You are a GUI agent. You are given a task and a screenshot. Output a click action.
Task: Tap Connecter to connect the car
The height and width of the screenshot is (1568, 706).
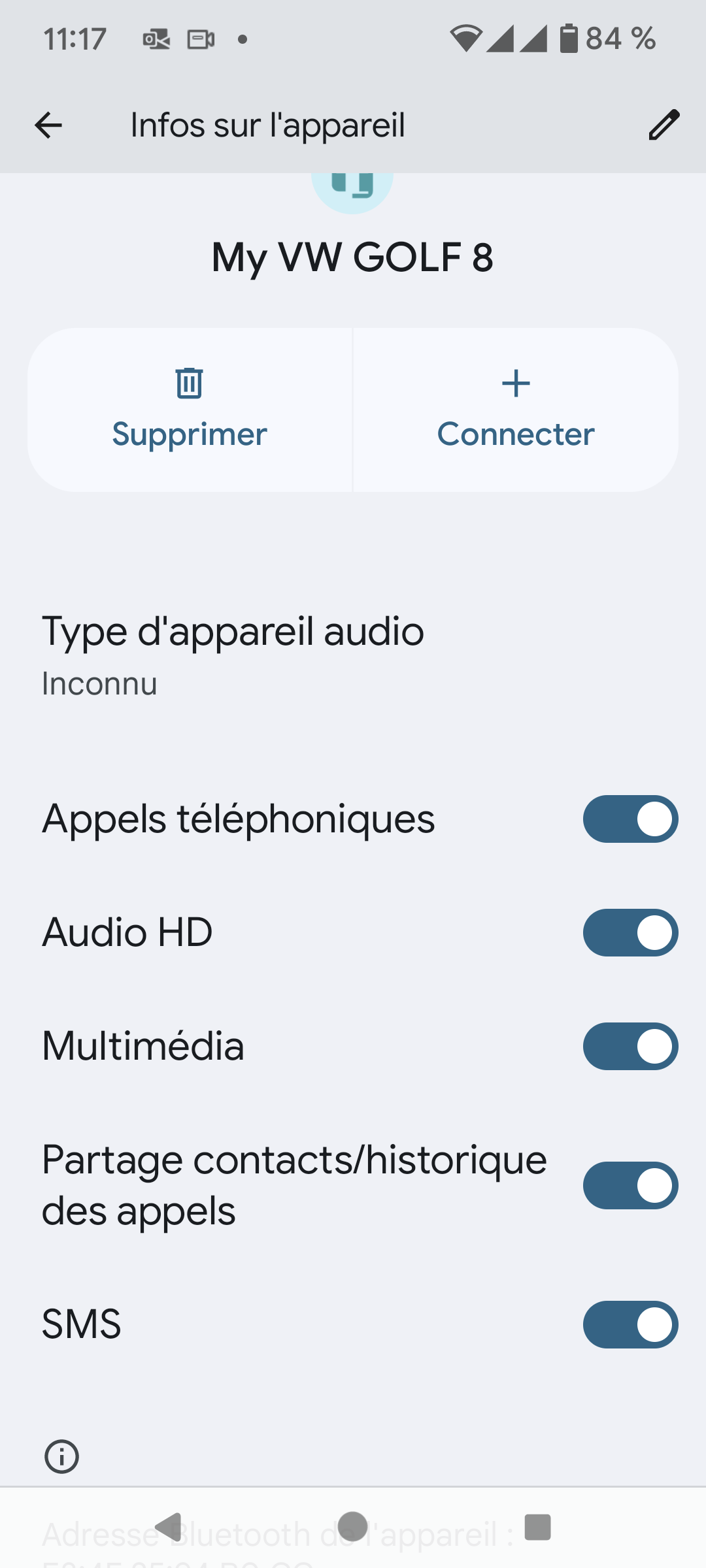point(516,410)
